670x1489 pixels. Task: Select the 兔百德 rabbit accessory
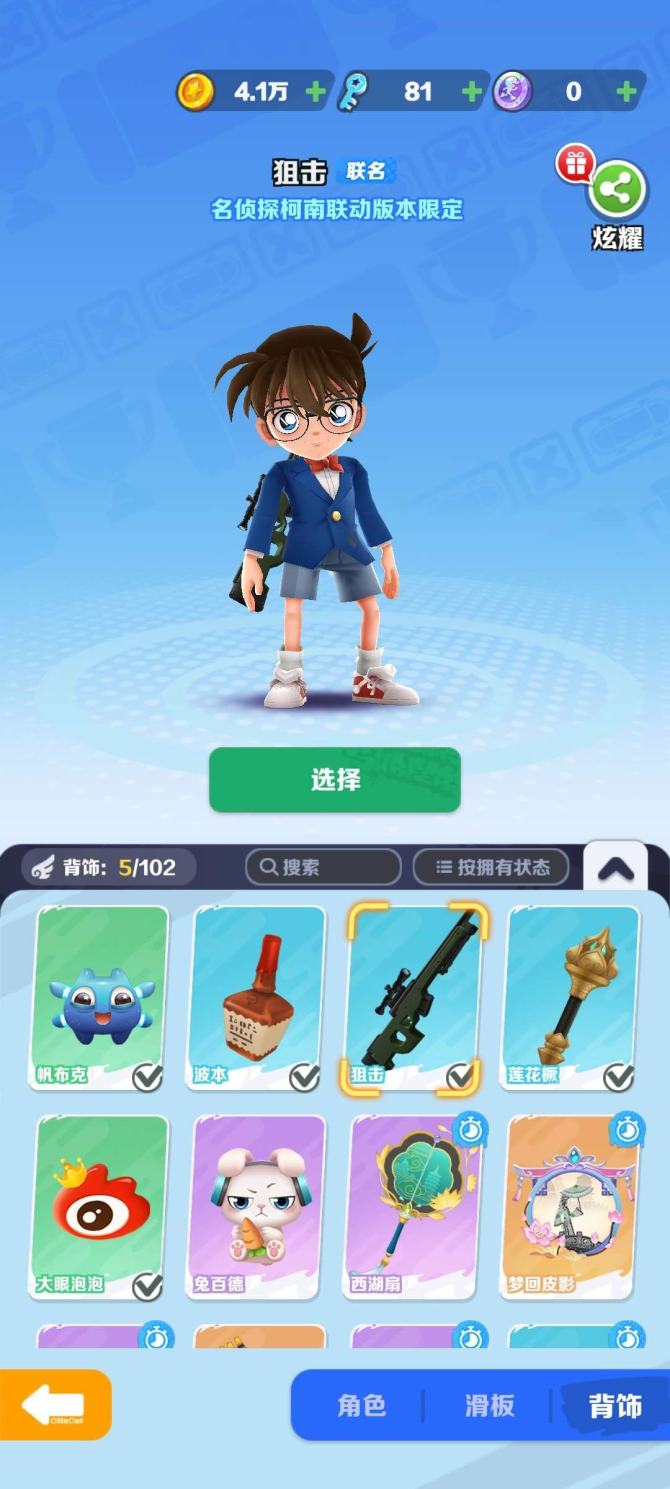point(257,1205)
